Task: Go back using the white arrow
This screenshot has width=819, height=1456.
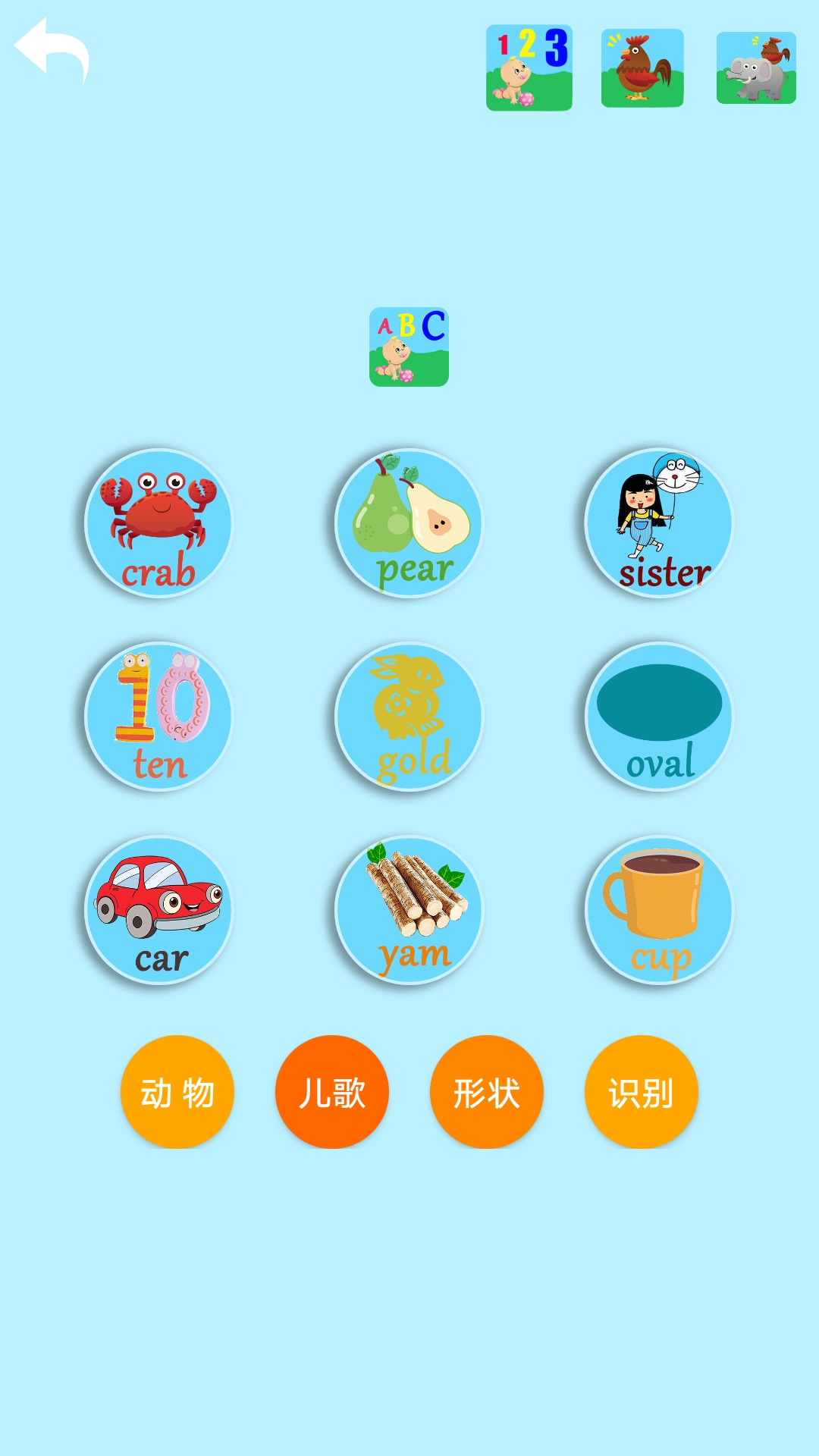Action: pyautogui.click(x=52, y=49)
